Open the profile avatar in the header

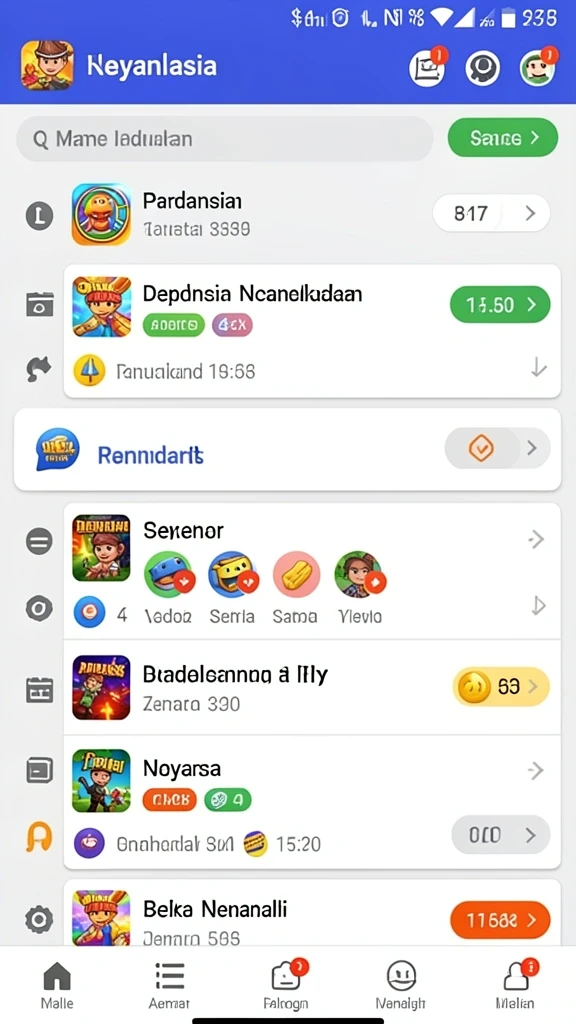537,68
